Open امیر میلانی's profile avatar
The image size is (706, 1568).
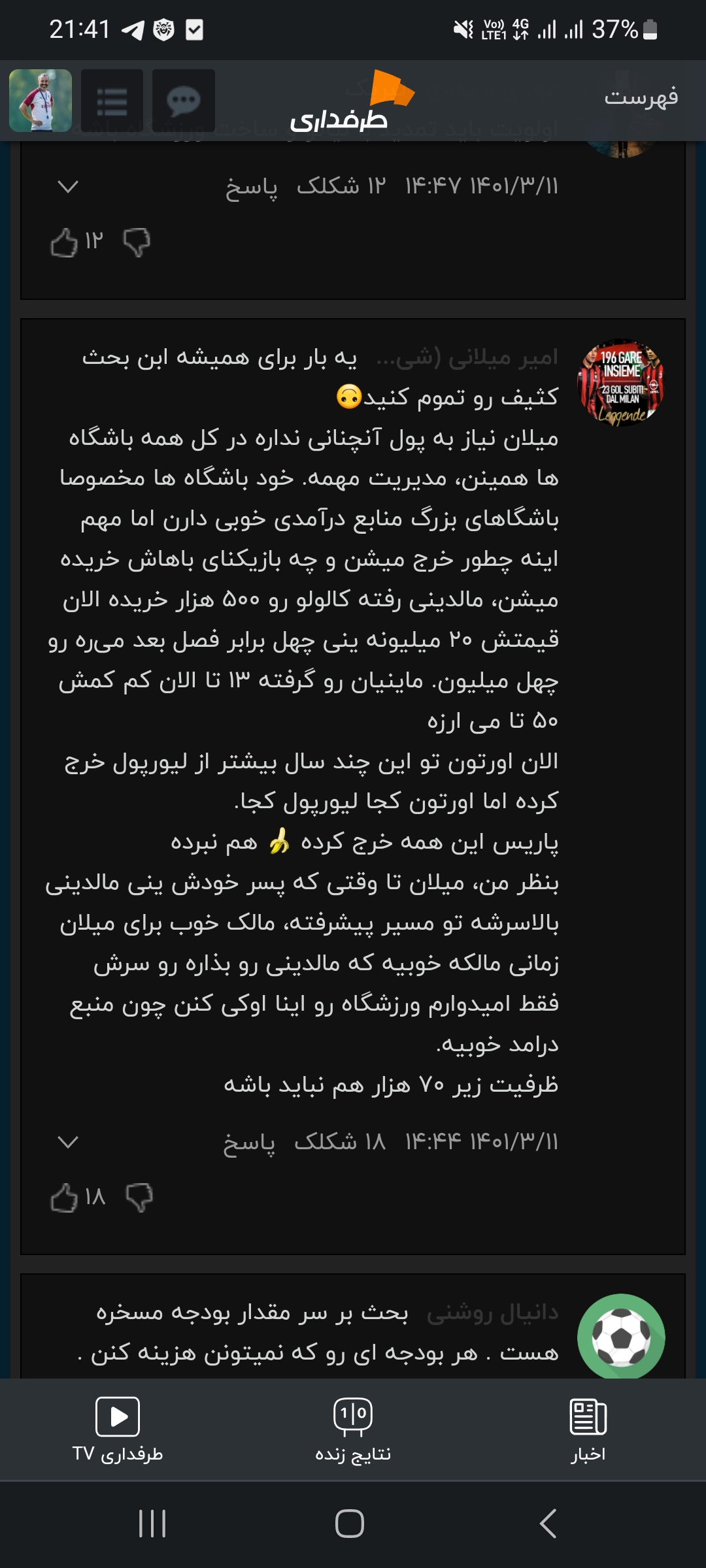coord(620,382)
